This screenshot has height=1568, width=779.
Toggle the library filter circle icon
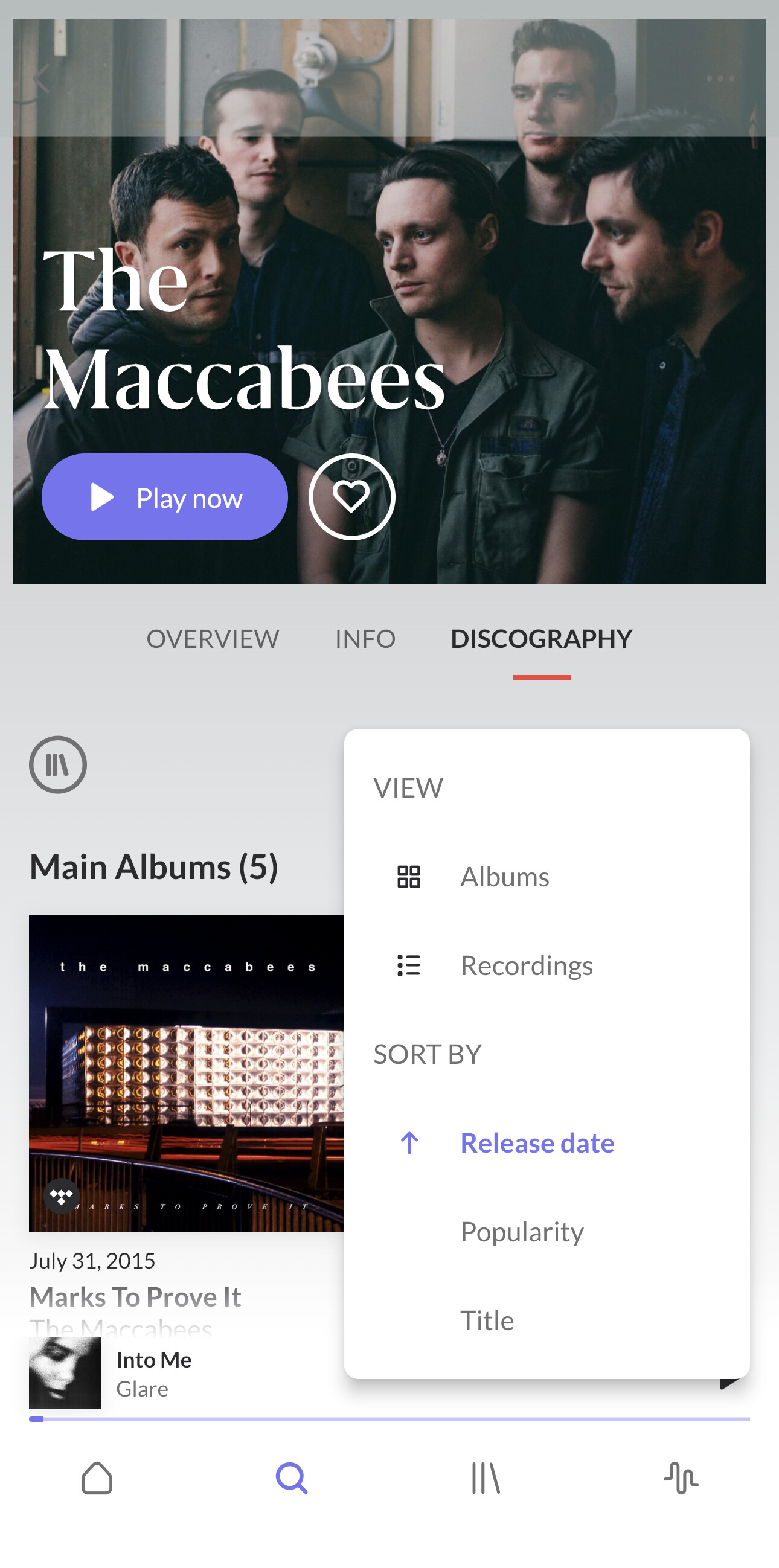[x=58, y=764]
